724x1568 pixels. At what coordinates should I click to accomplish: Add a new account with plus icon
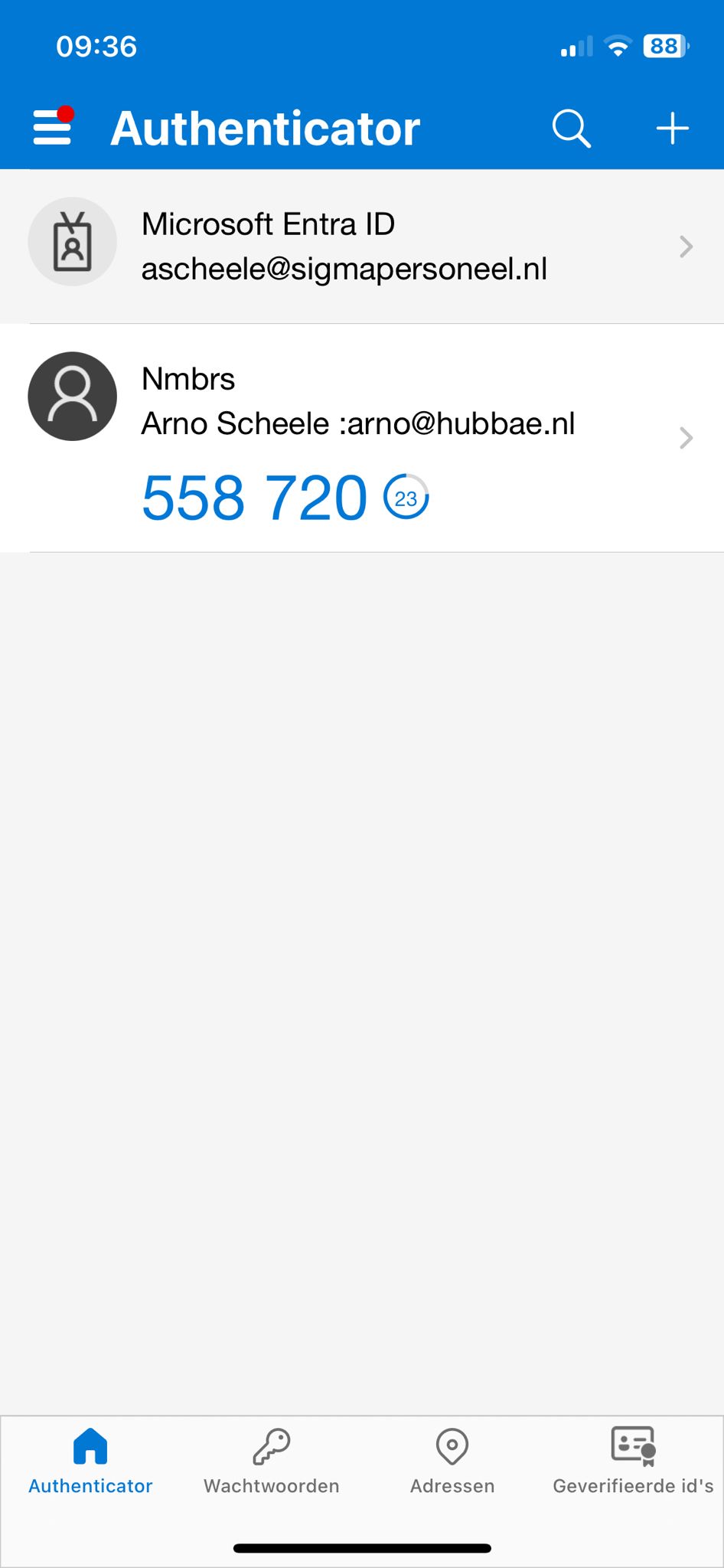[672, 128]
